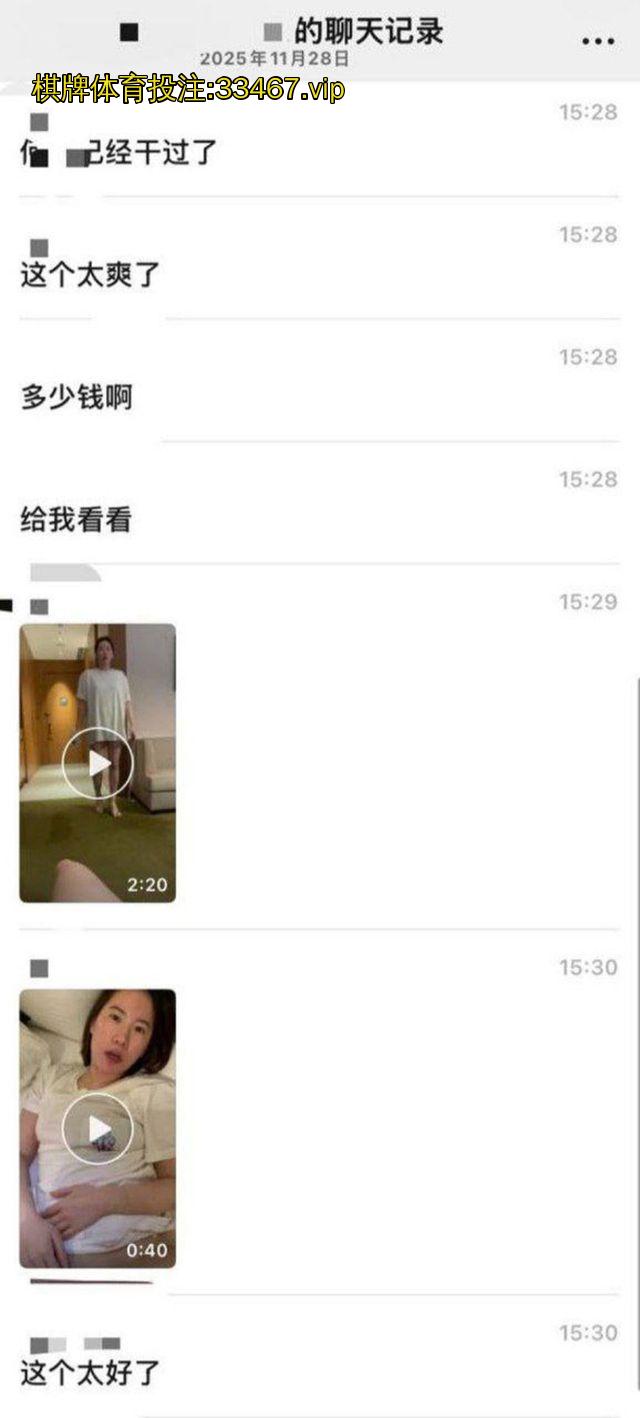Play the 2:20 video sent at 15:29
This screenshot has width=640, height=1418.
tap(97, 764)
